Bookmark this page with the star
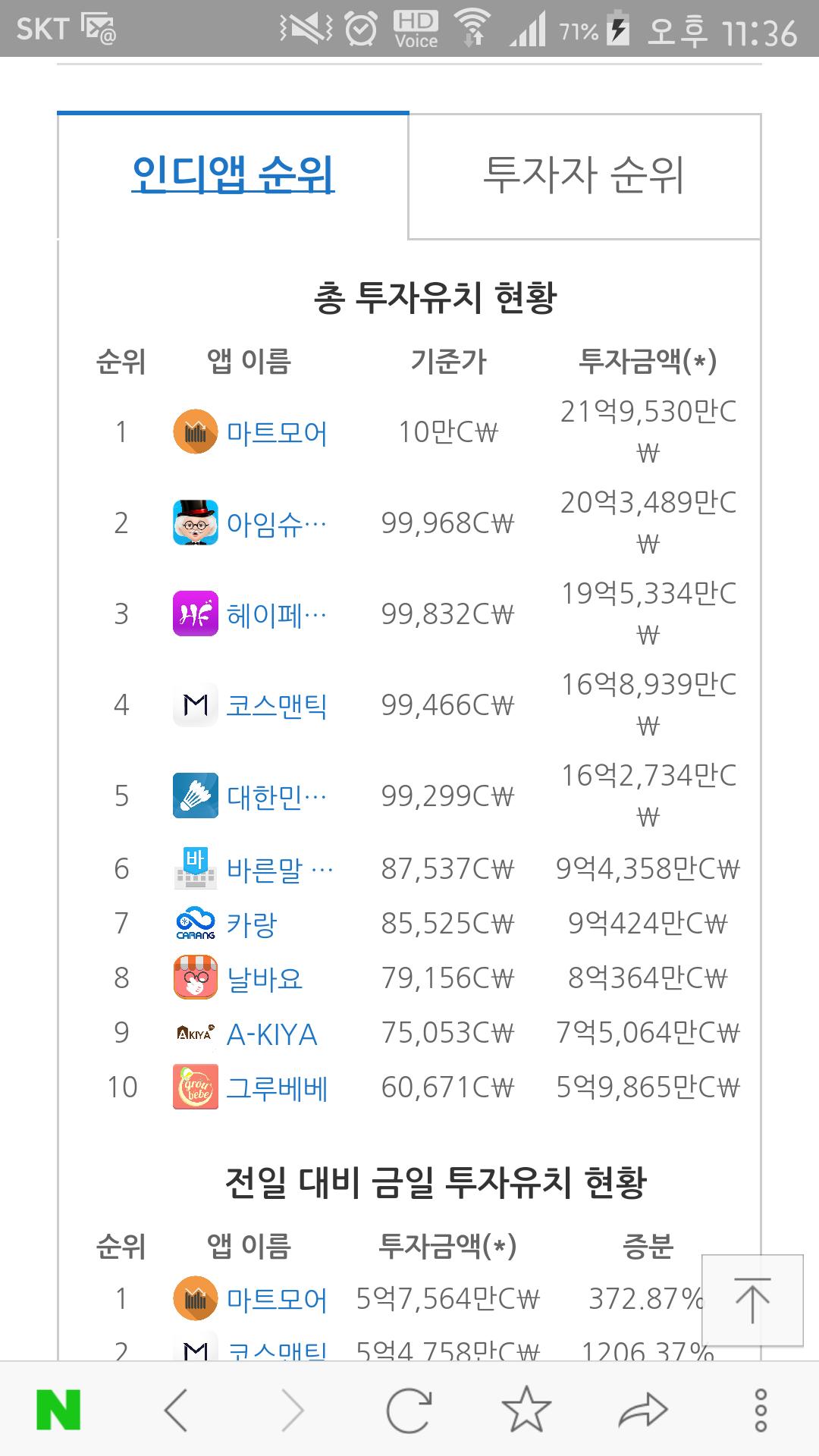 point(526,1410)
